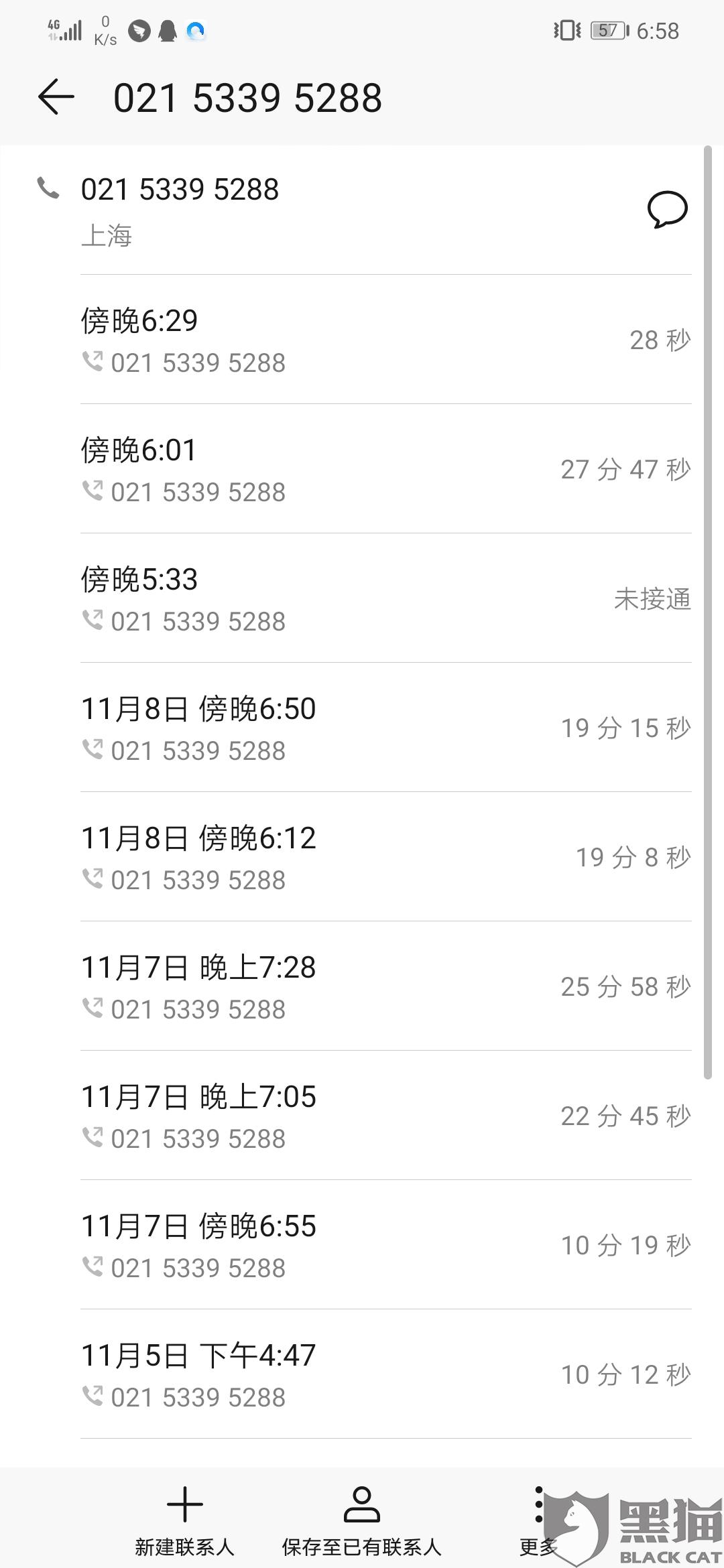The image size is (724, 1568).
Task: Go back from the call details
Action: coord(56,97)
